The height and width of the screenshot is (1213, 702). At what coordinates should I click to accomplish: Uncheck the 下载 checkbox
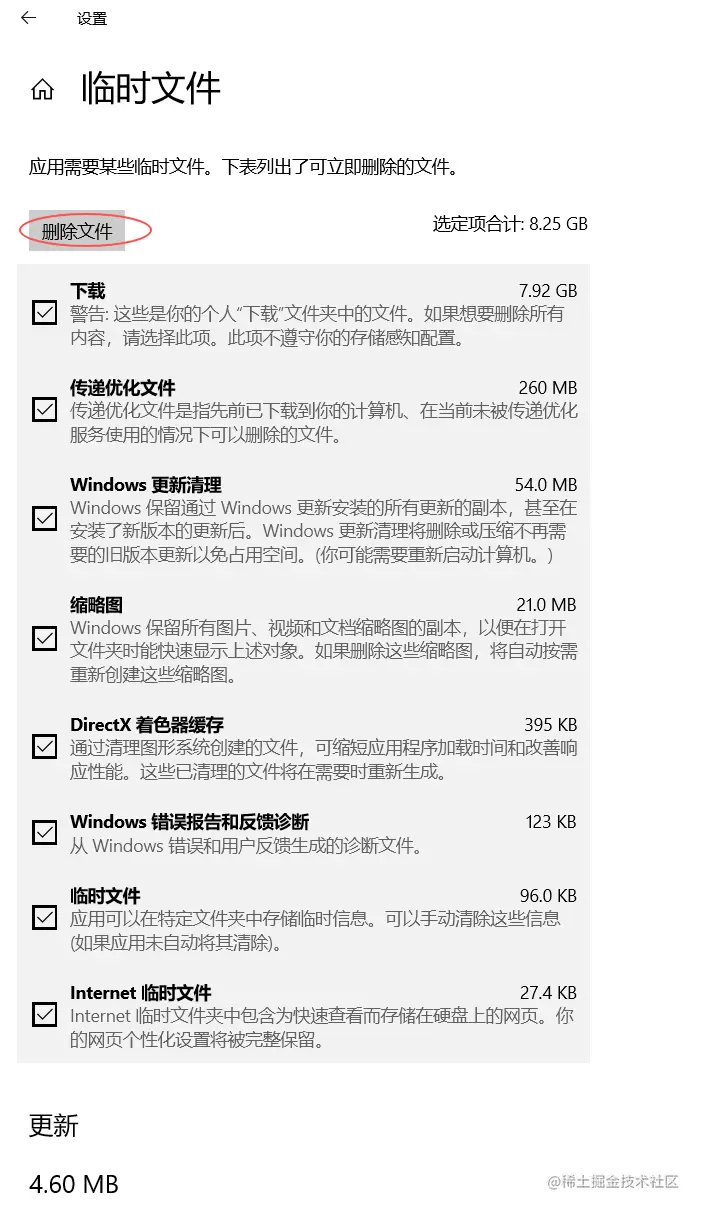tap(44, 313)
